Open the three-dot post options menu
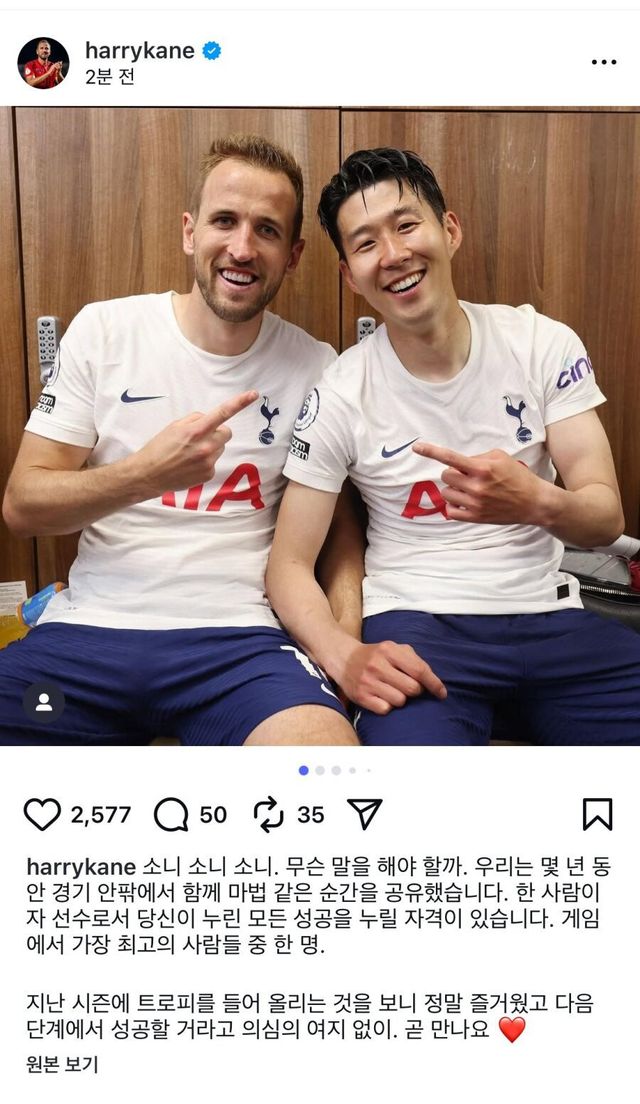 [604, 62]
